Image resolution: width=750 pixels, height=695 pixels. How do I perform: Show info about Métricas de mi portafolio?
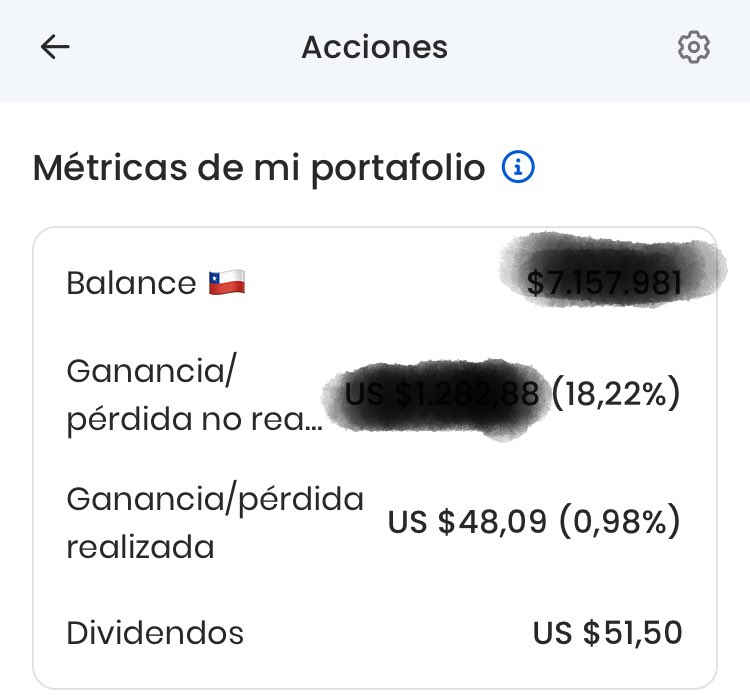pyautogui.click(x=518, y=168)
